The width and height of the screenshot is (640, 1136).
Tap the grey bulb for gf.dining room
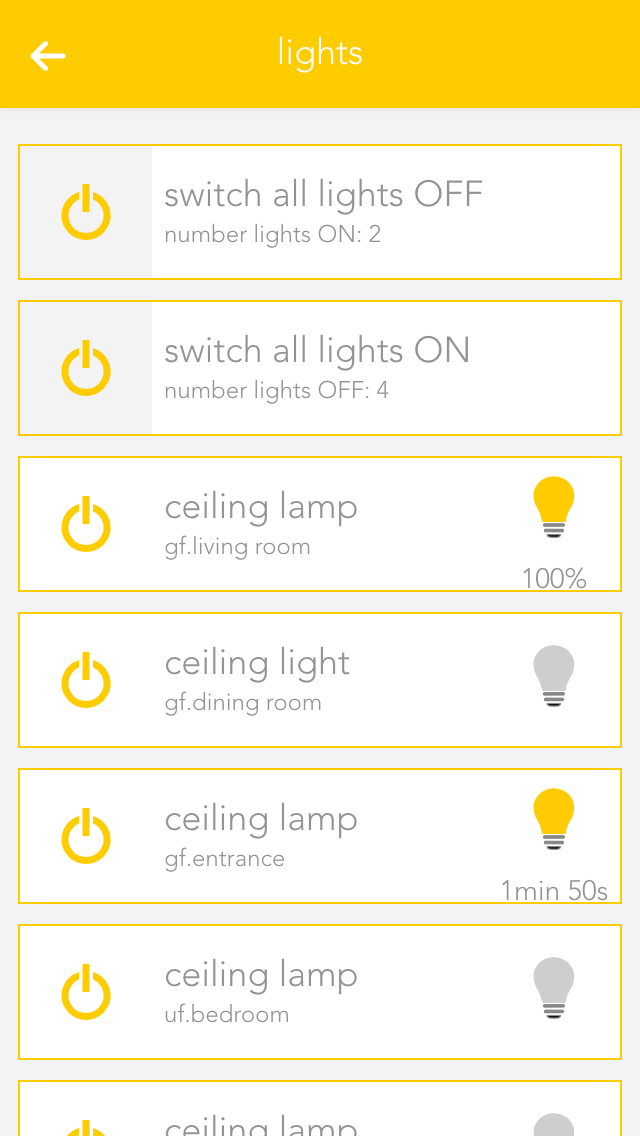554,676
